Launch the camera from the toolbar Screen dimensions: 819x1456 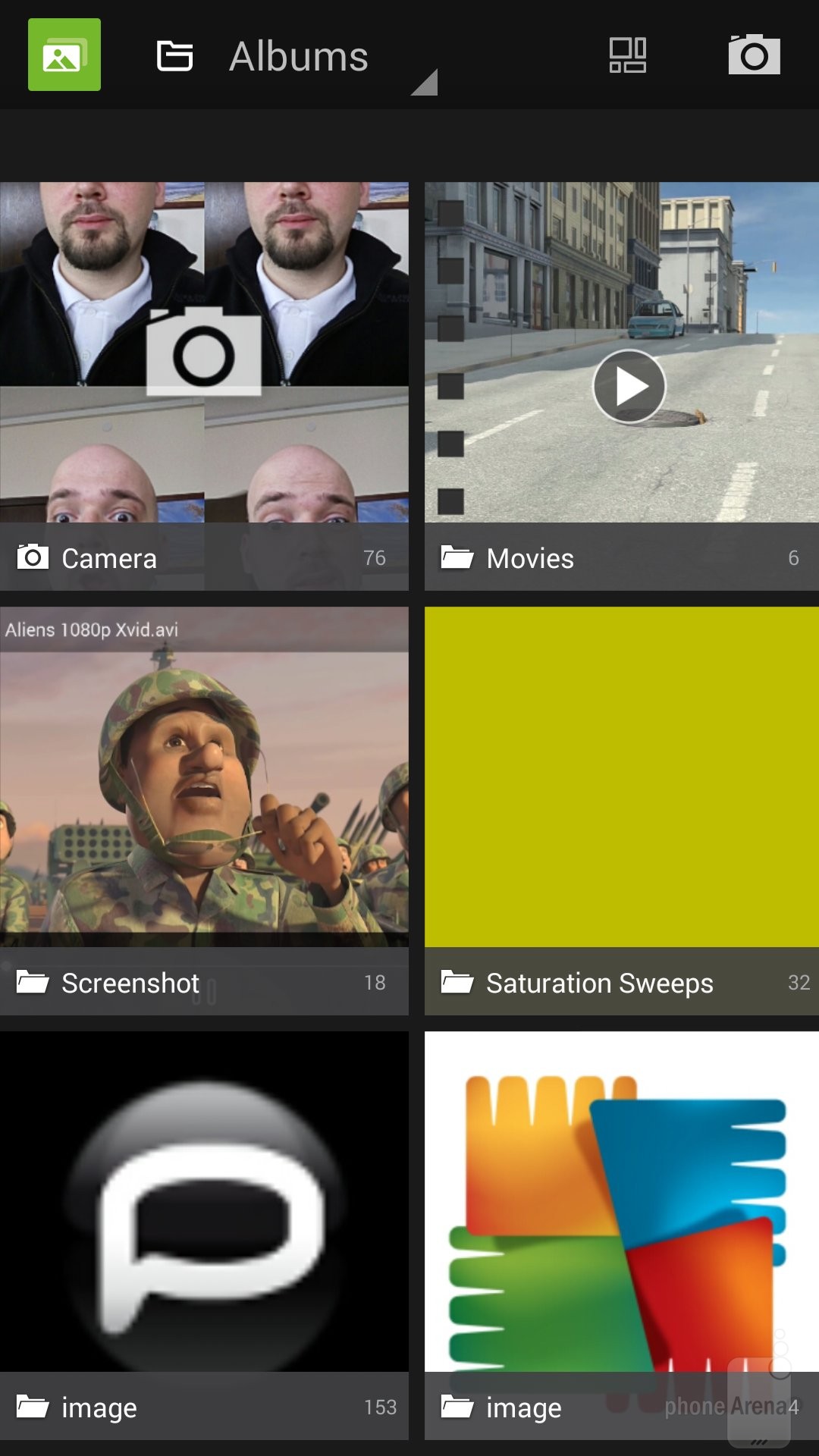[754, 55]
